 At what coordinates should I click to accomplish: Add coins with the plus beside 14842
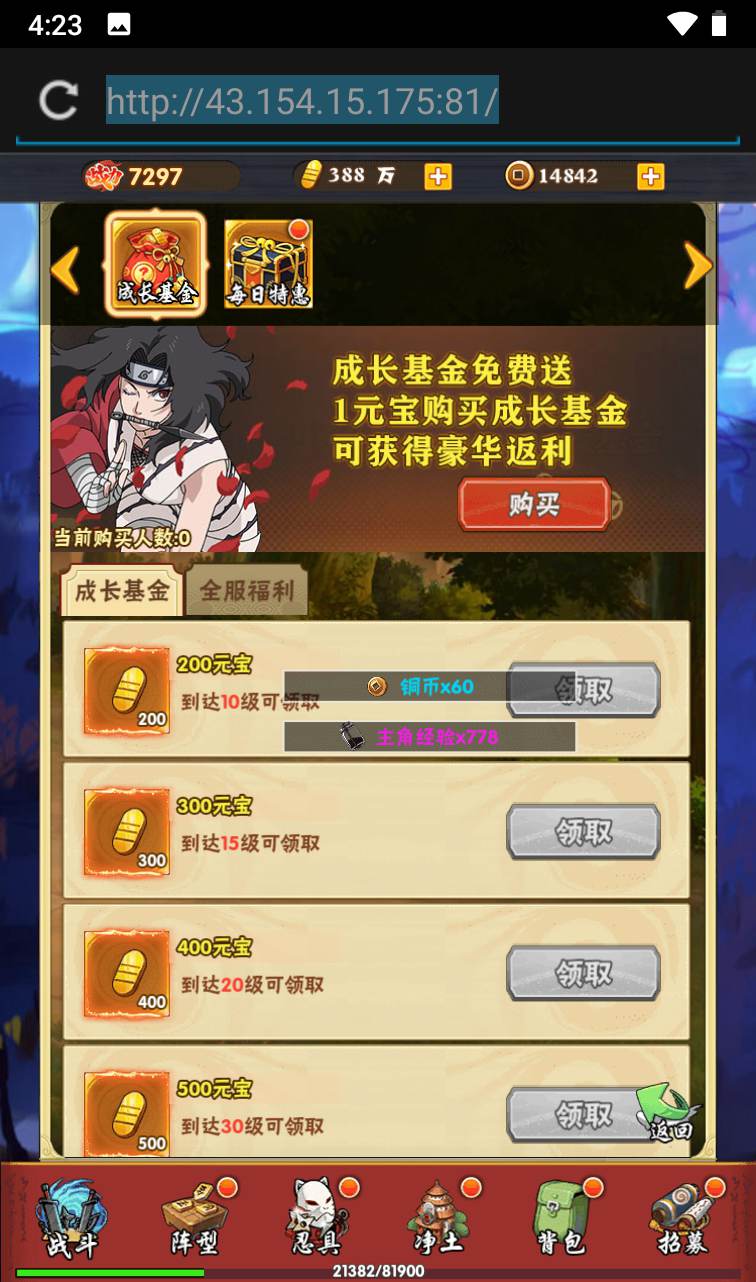[x=650, y=177]
